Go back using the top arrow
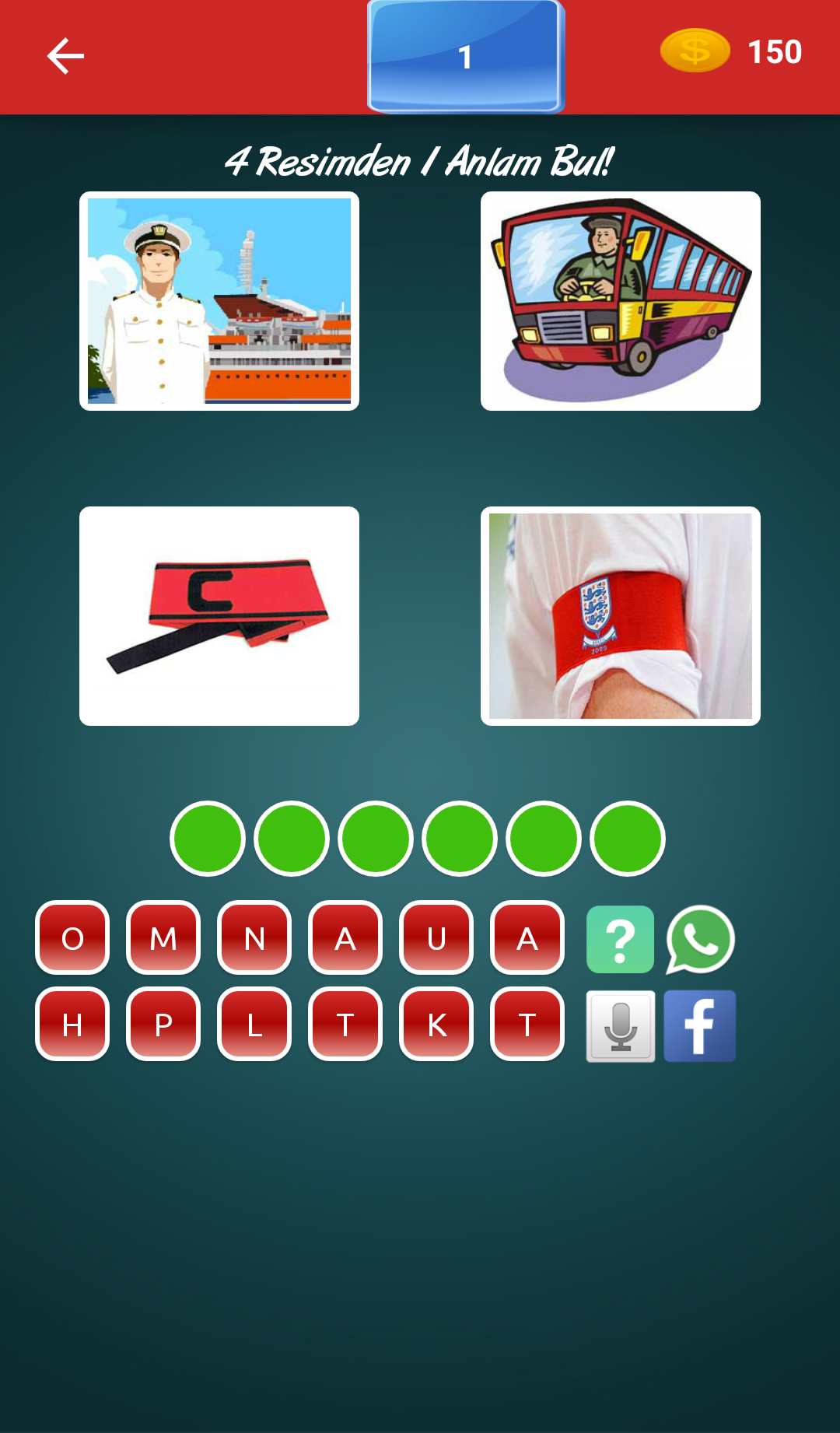Viewport: 840px width, 1433px height. pyautogui.click(x=65, y=56)
